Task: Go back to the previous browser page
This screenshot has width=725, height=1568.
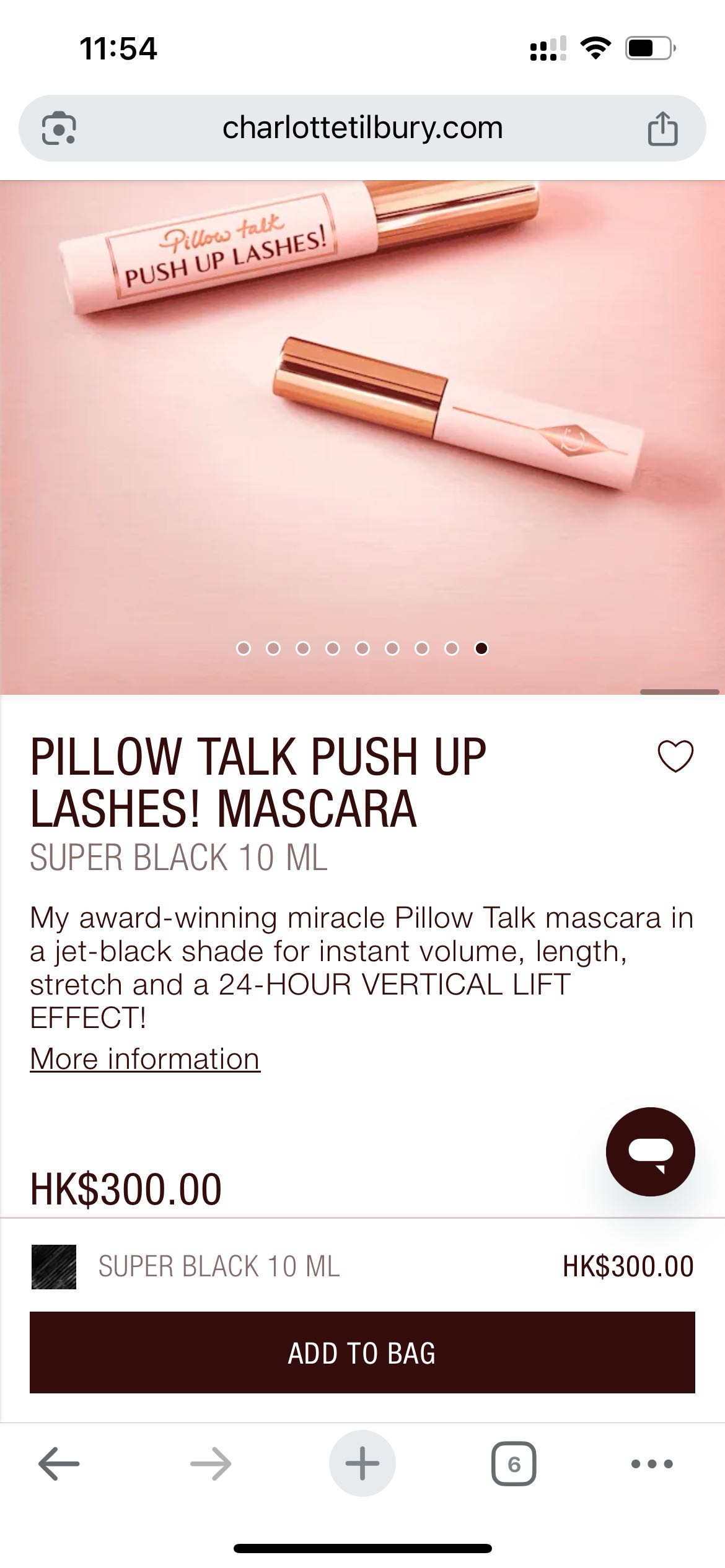Action: 59,1464
